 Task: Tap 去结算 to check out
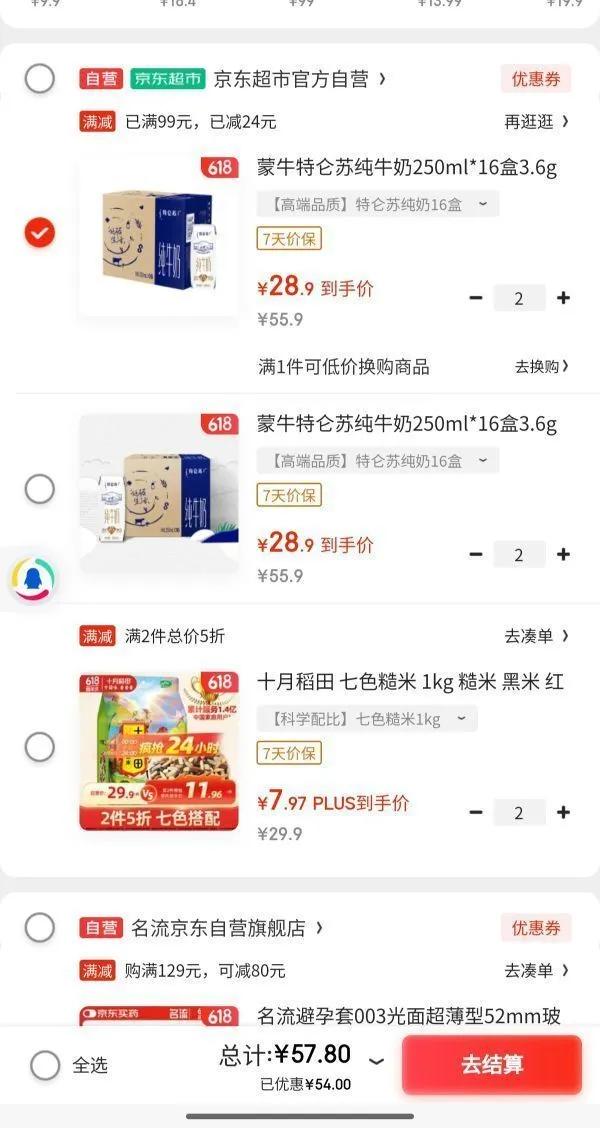pyautogui.click(x=491, y=1064)
